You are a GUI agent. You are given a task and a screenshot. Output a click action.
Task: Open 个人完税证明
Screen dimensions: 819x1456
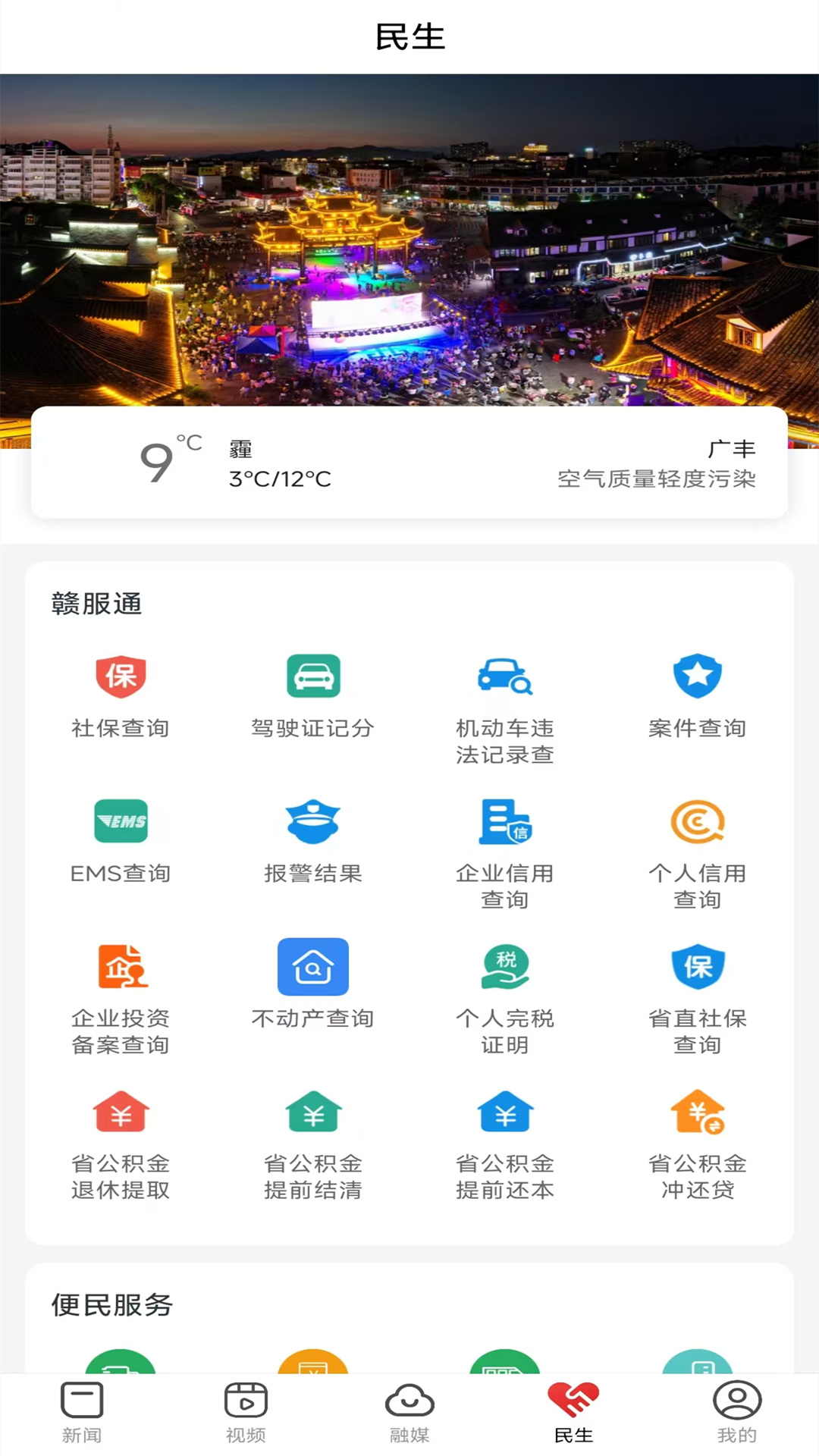coord(504,968)
